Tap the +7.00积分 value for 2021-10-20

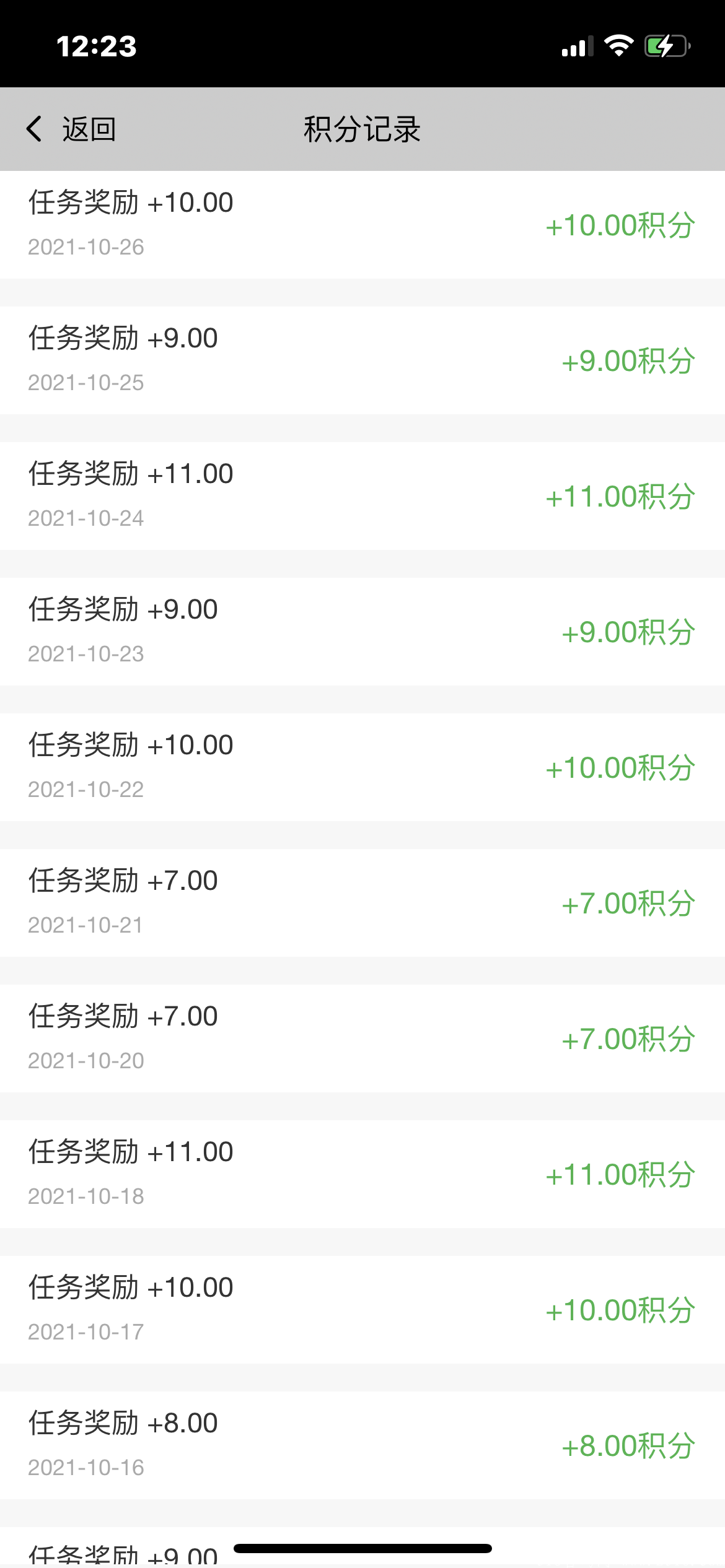[x=627, y=1039]
